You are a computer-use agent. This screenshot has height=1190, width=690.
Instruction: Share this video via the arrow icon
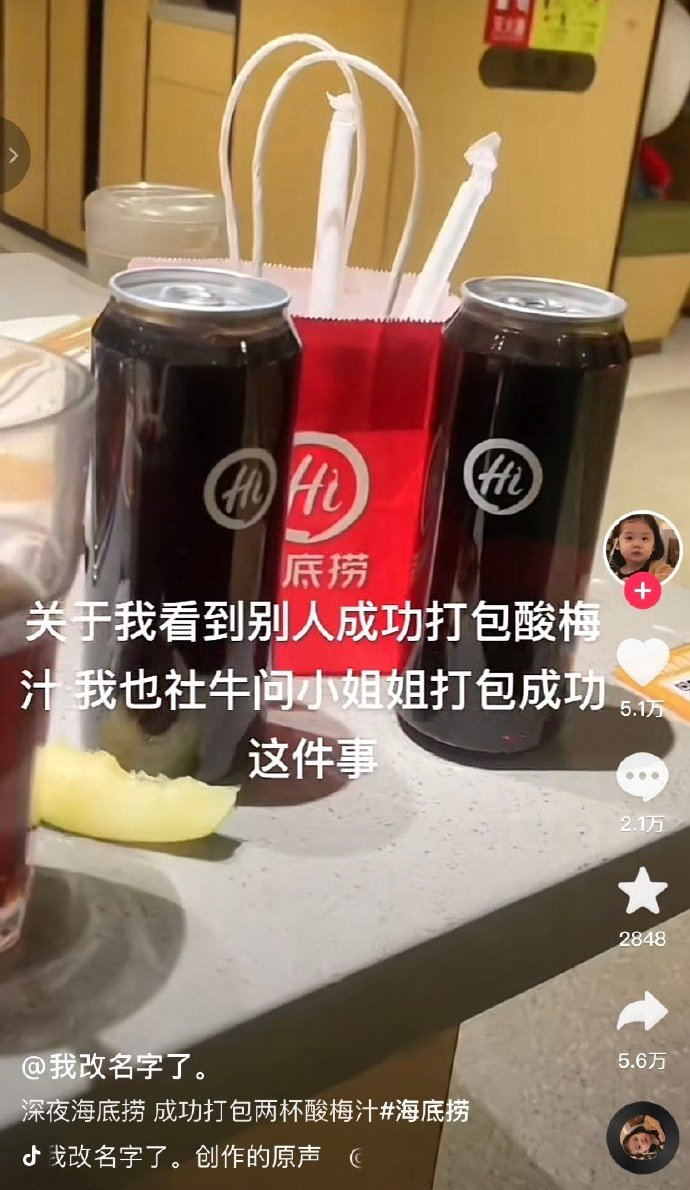click(642, 1011)
